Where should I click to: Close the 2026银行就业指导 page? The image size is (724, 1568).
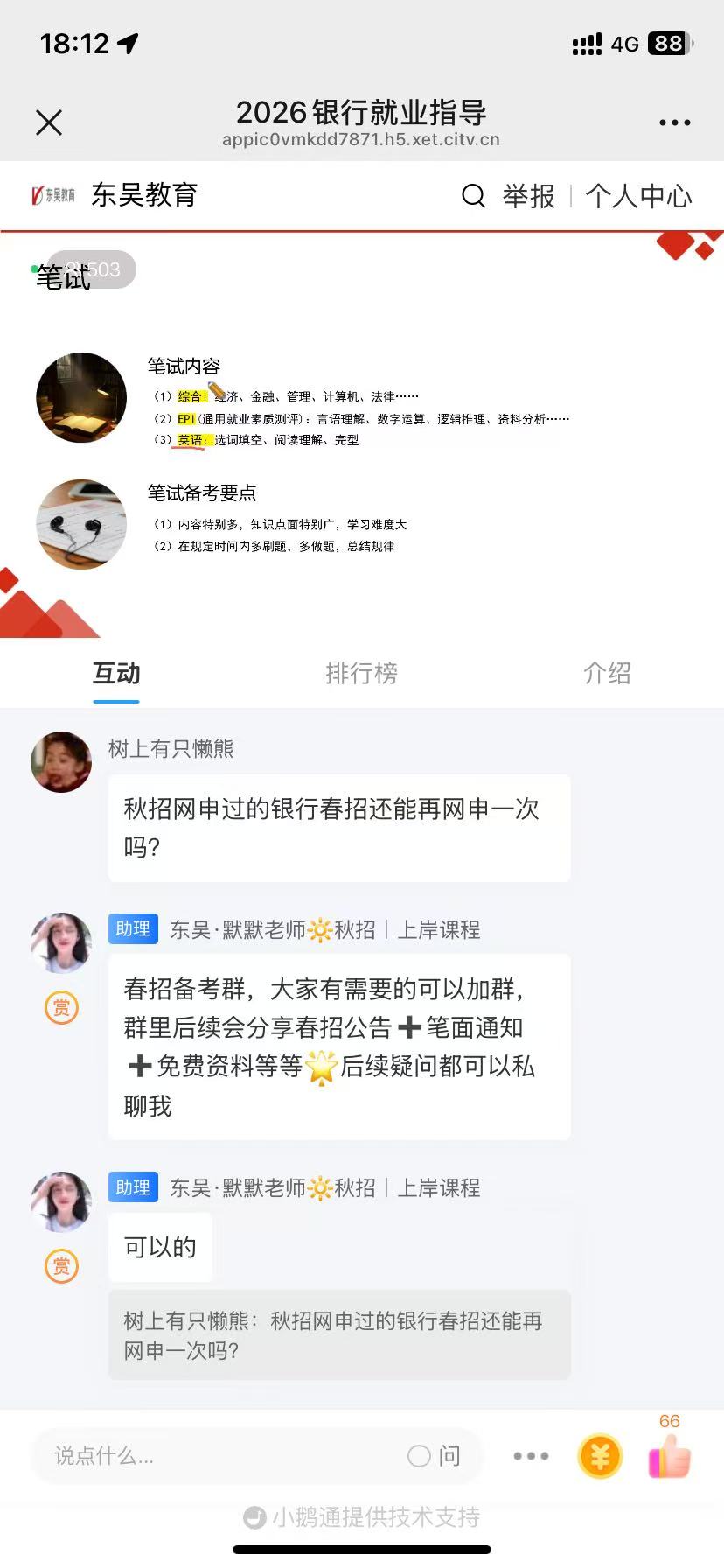tap(49, 122)
